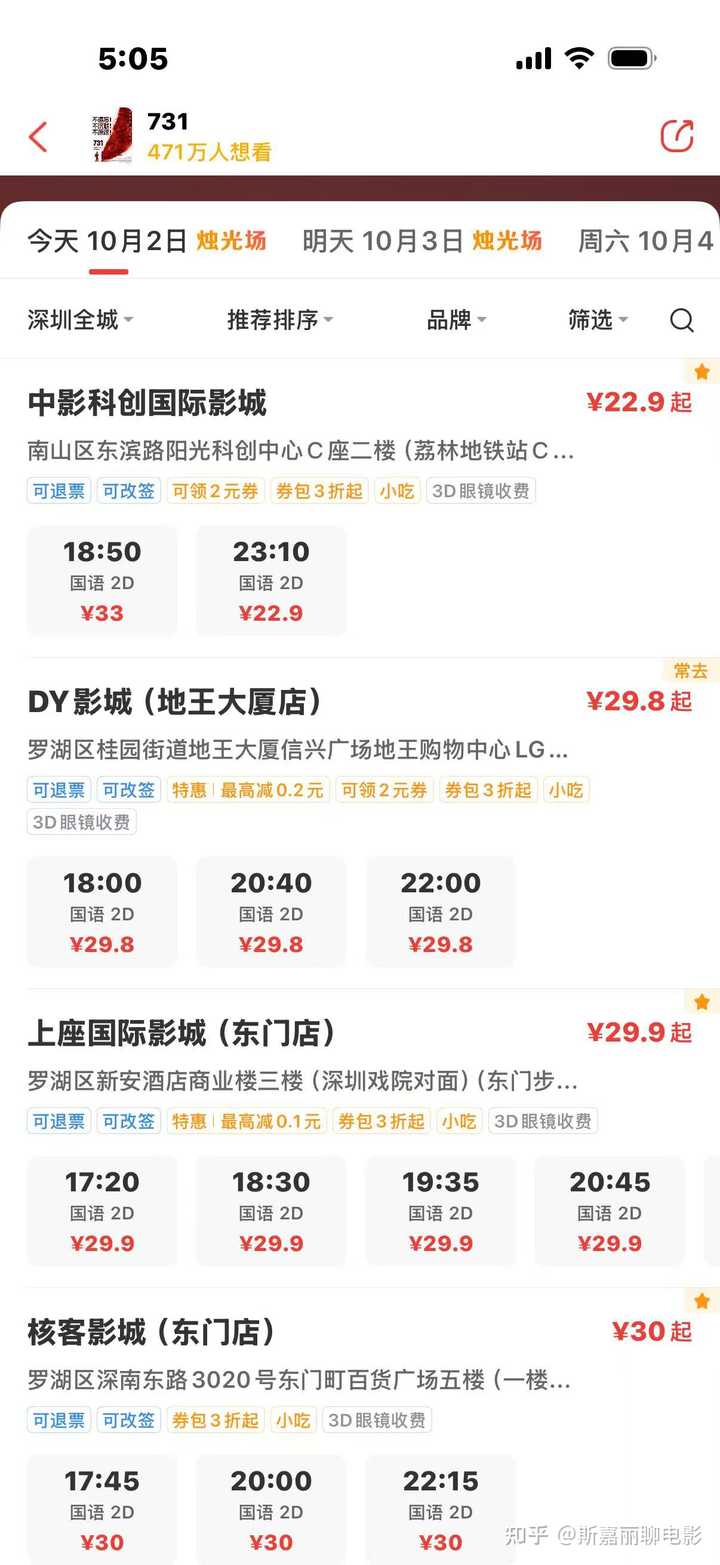Choose the 23:10 showtime at ¥22.9

click(271, 580)
